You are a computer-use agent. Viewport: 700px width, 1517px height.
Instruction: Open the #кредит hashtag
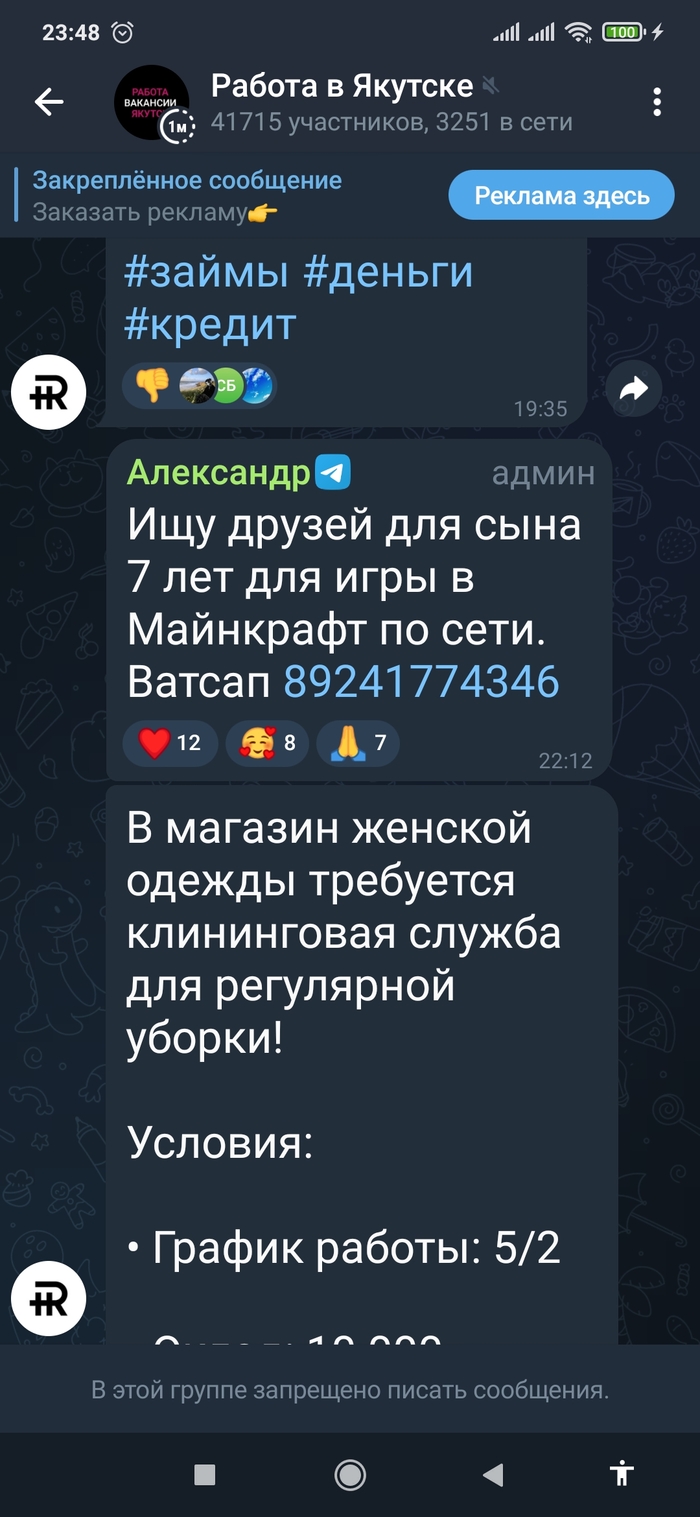click(210, 324)
